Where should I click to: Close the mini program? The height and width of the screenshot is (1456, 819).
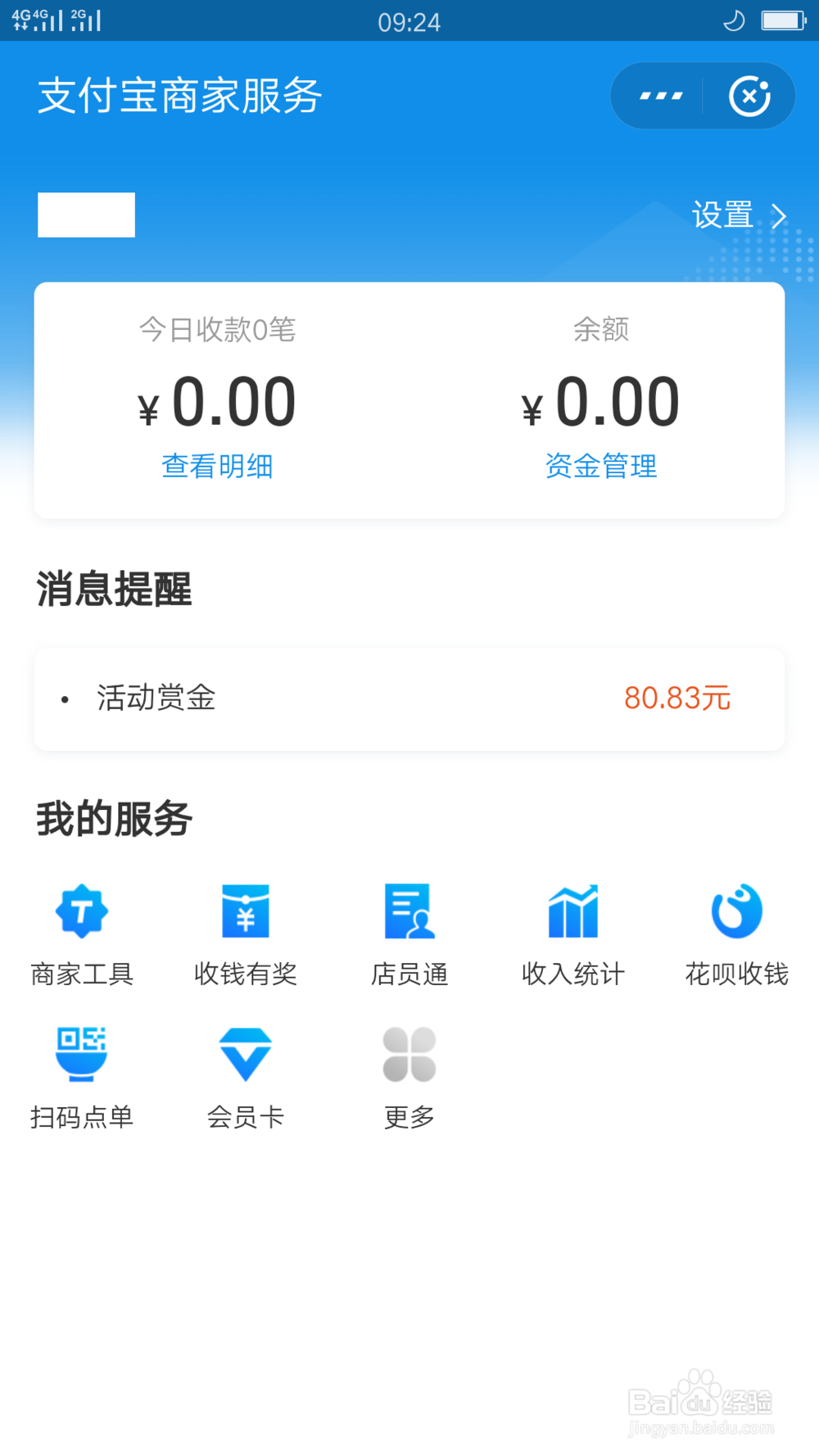[749, 96]
